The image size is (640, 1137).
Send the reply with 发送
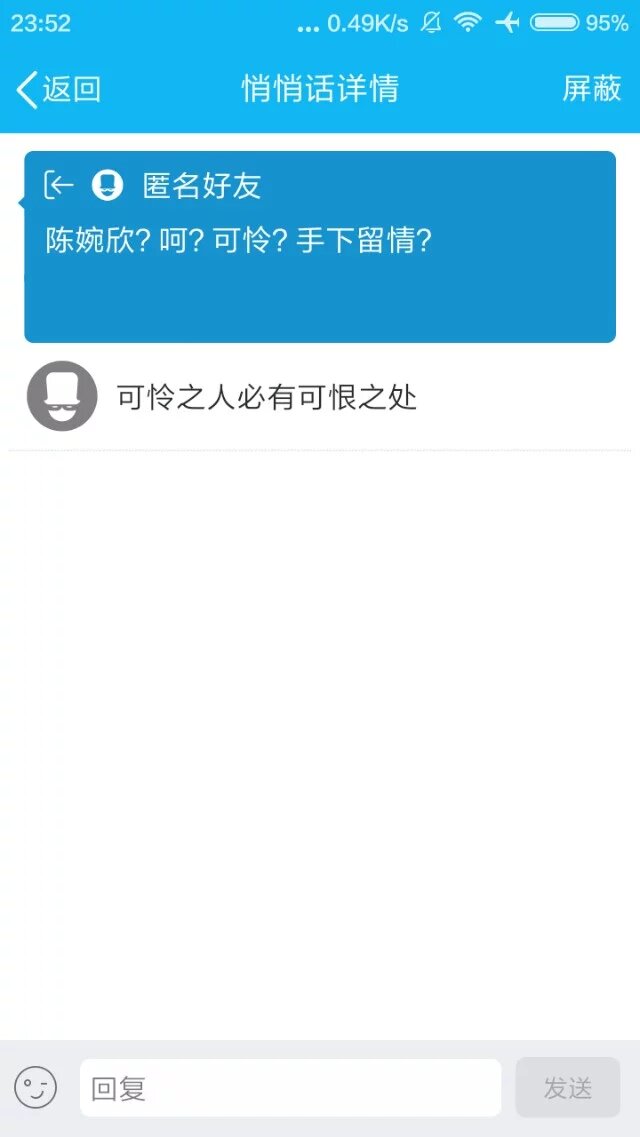tap(567, 1088)
